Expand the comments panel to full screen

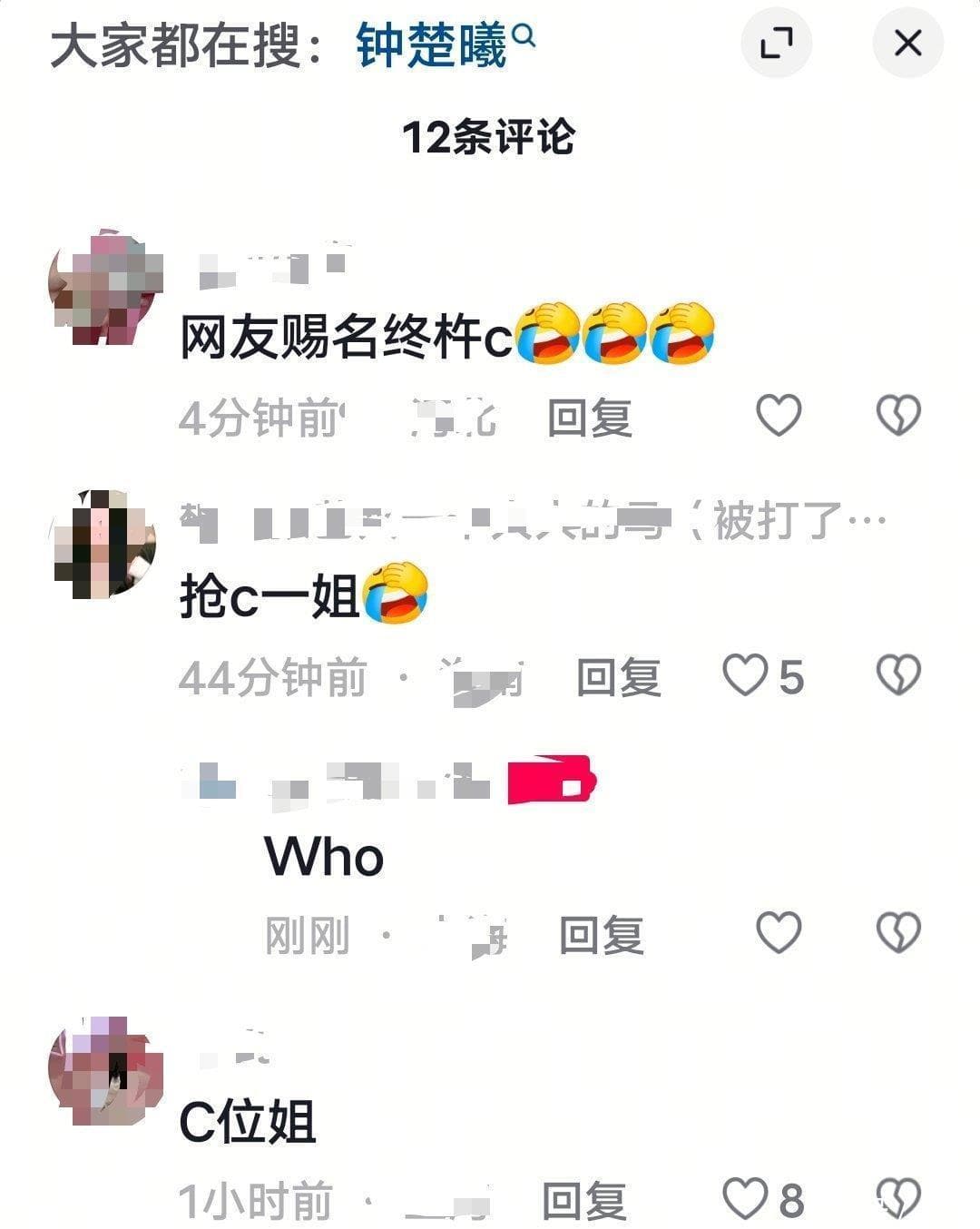click(x=776, y=43)
